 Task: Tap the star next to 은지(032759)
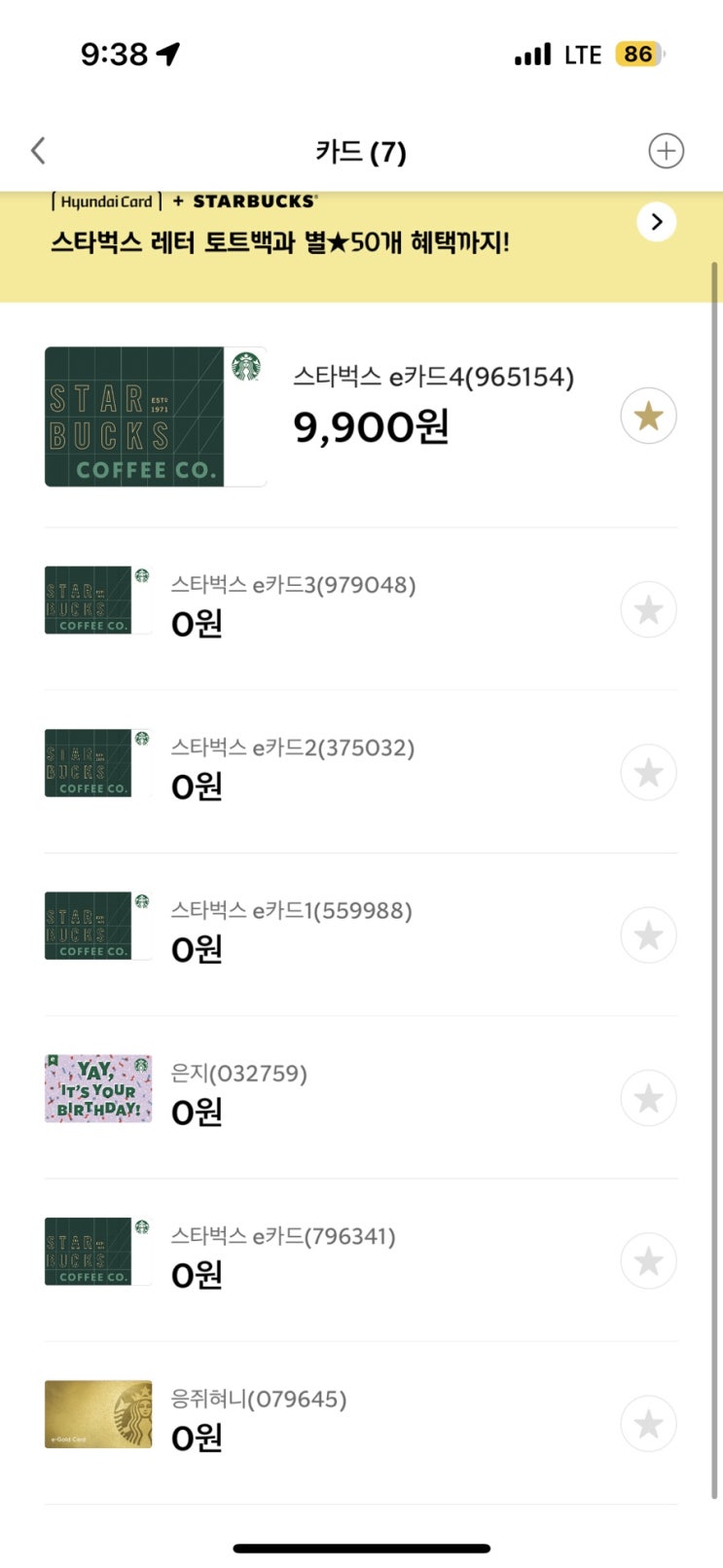(x=648, y=1098)
